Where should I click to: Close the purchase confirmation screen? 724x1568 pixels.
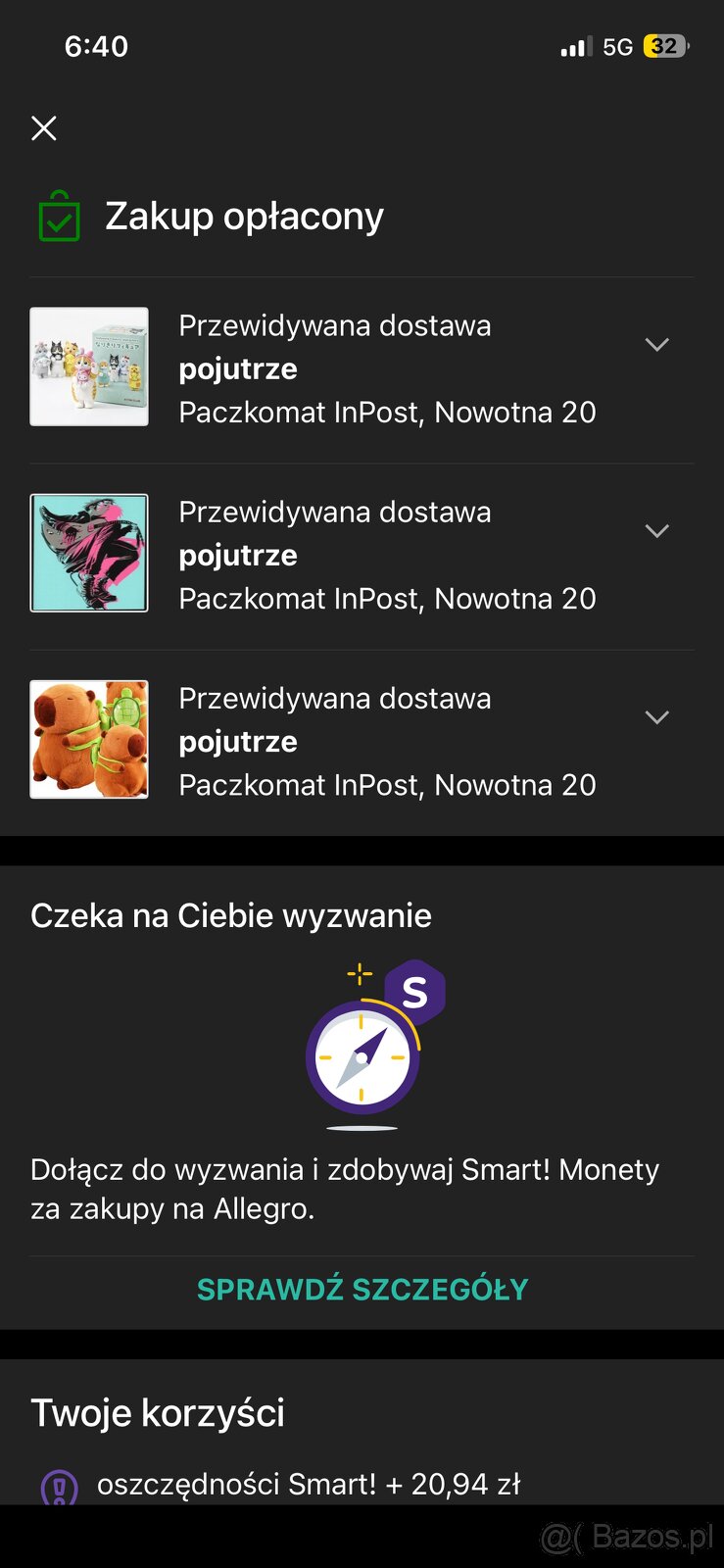tap(44, 128)
